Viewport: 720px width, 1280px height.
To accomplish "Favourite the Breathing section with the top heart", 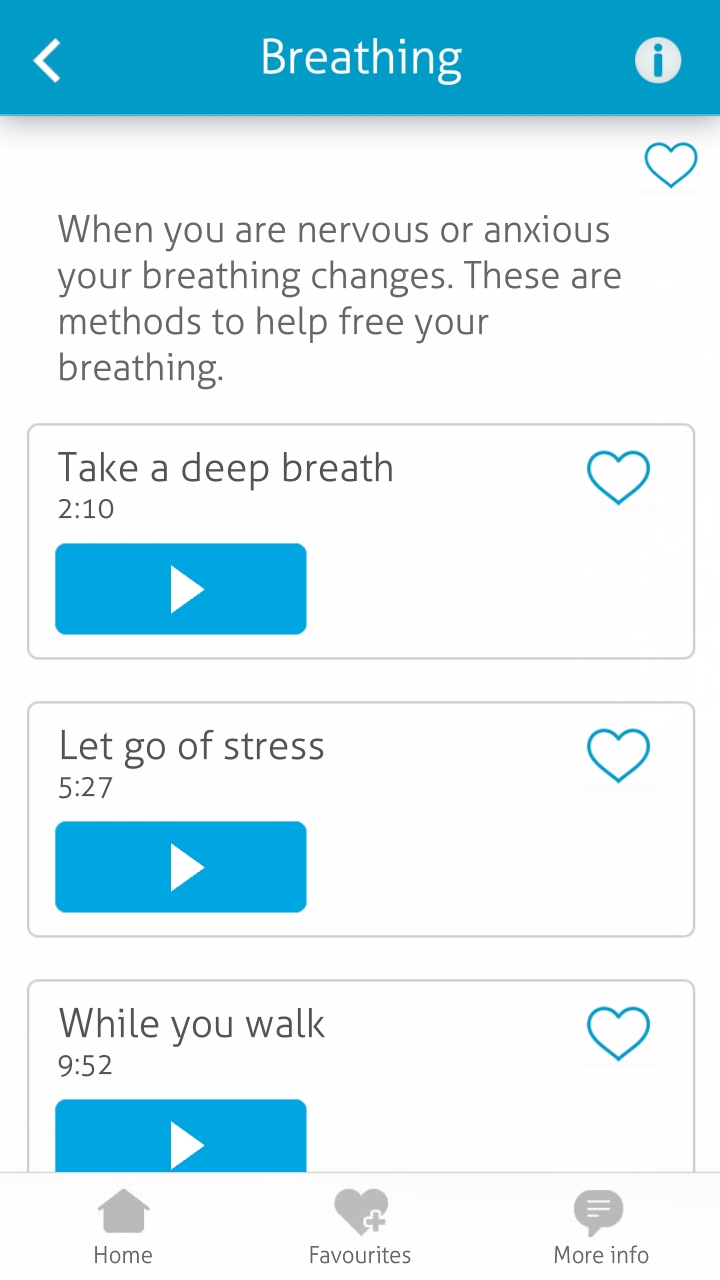I will click(x=670, y=165).
